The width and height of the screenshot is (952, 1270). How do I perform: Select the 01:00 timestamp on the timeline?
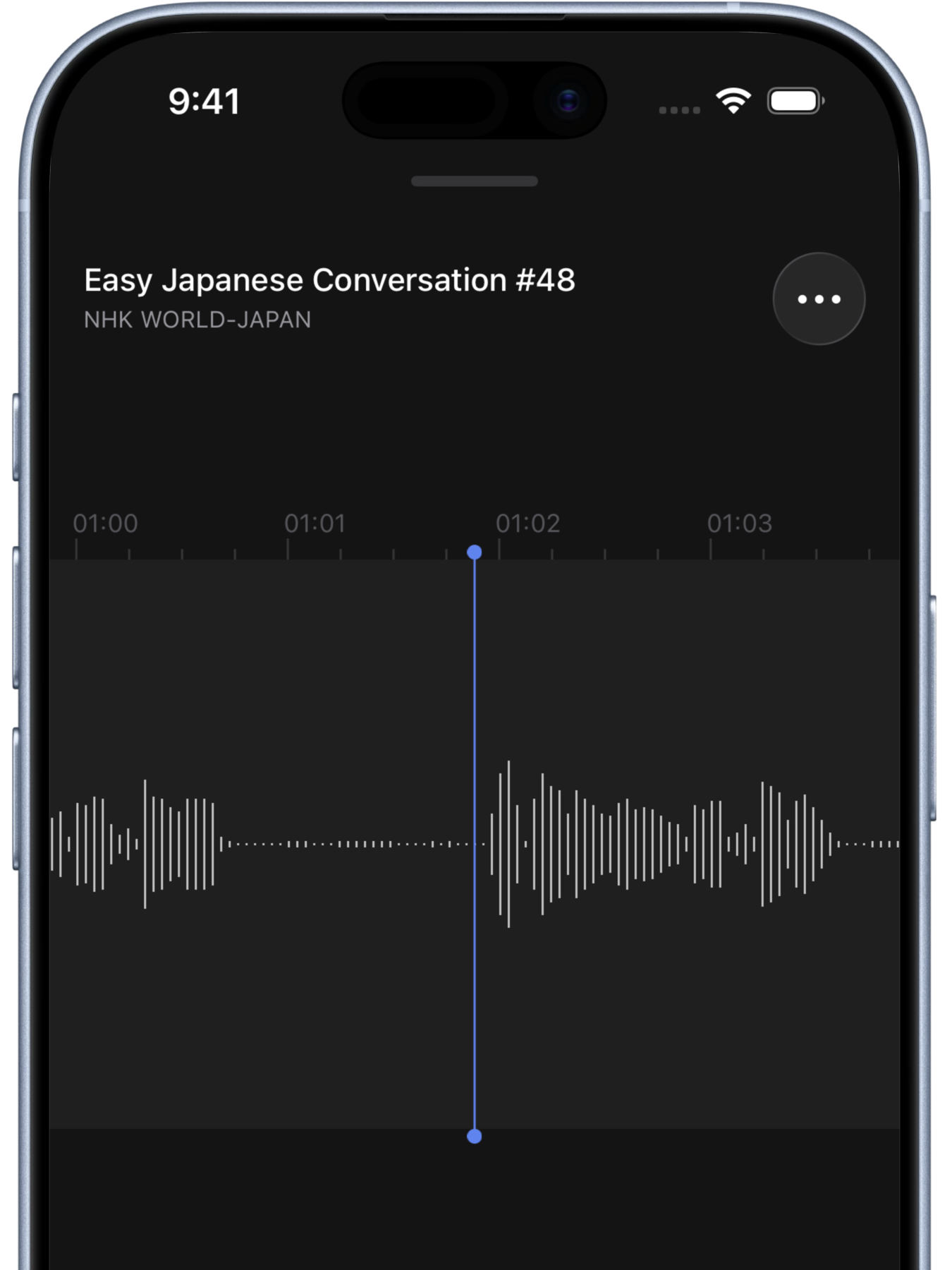click(106, 524)
